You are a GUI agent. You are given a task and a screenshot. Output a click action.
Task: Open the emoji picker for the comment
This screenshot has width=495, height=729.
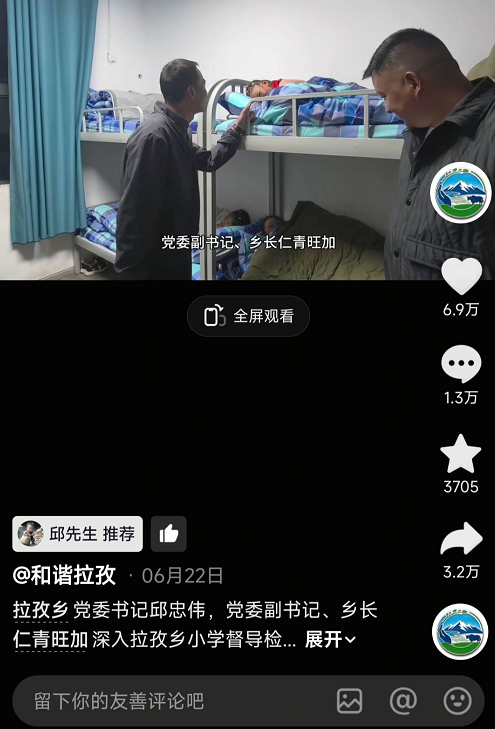tap(458, 701)
